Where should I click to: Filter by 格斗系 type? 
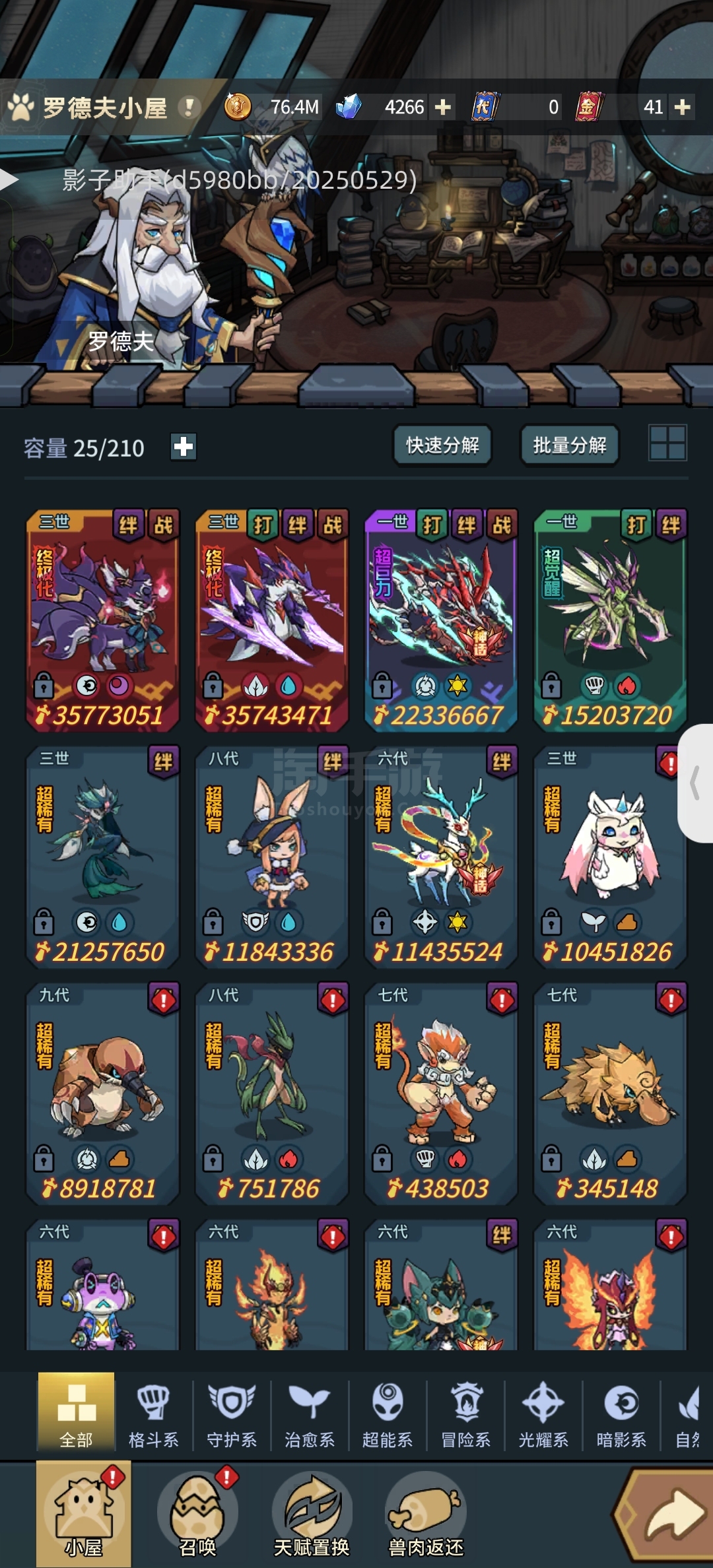click(x=153, y=1416)
